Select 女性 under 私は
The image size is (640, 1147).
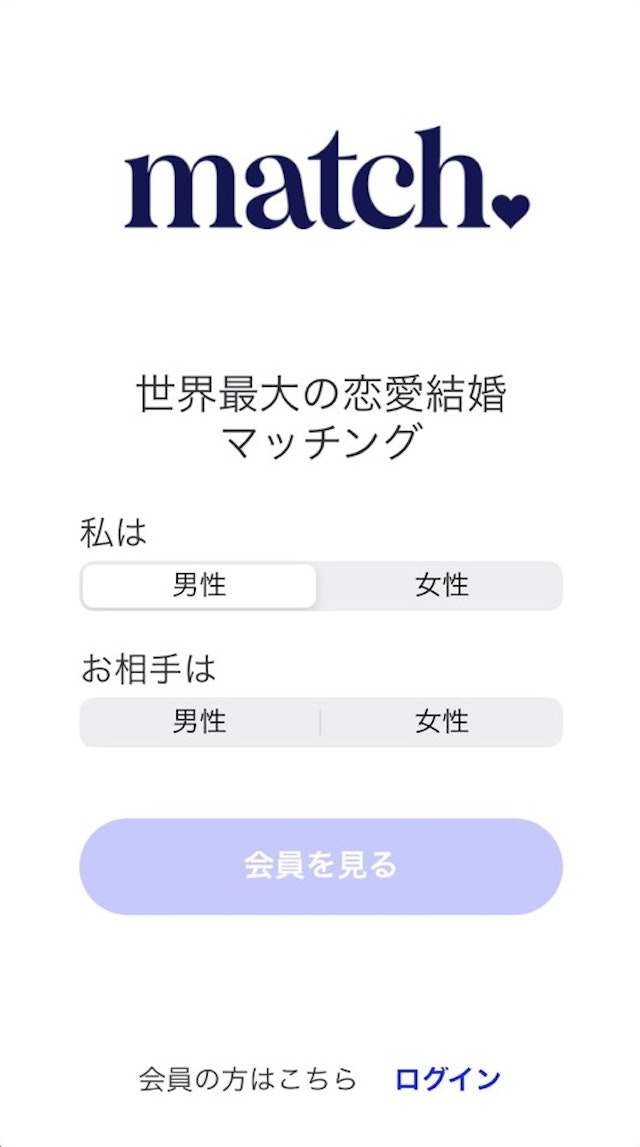[x=441, y=586]
